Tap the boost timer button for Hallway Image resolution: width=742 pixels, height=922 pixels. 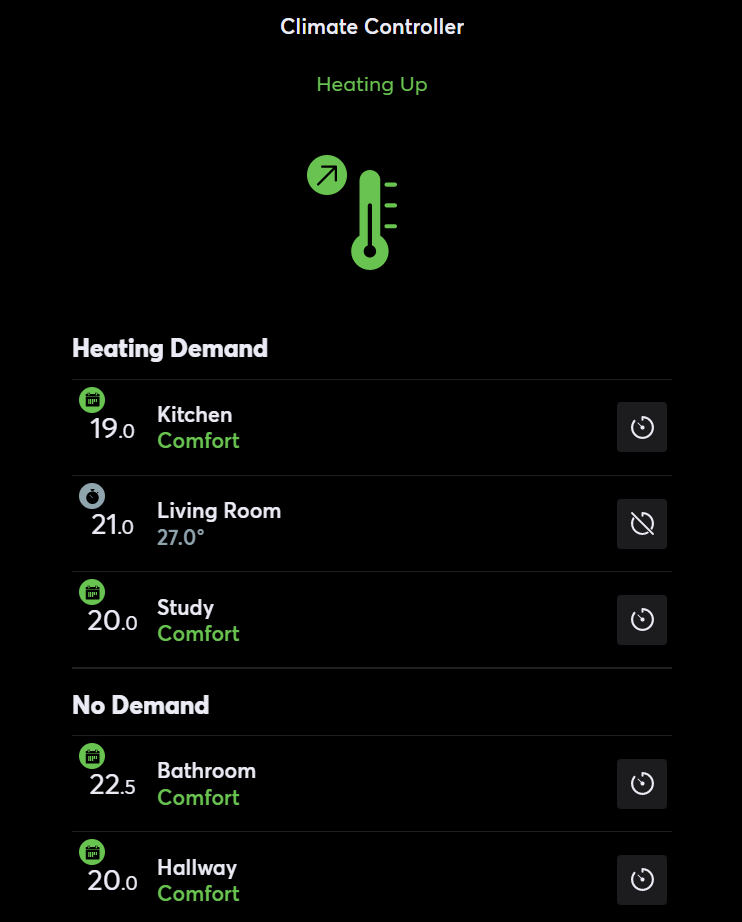(642, 880)
